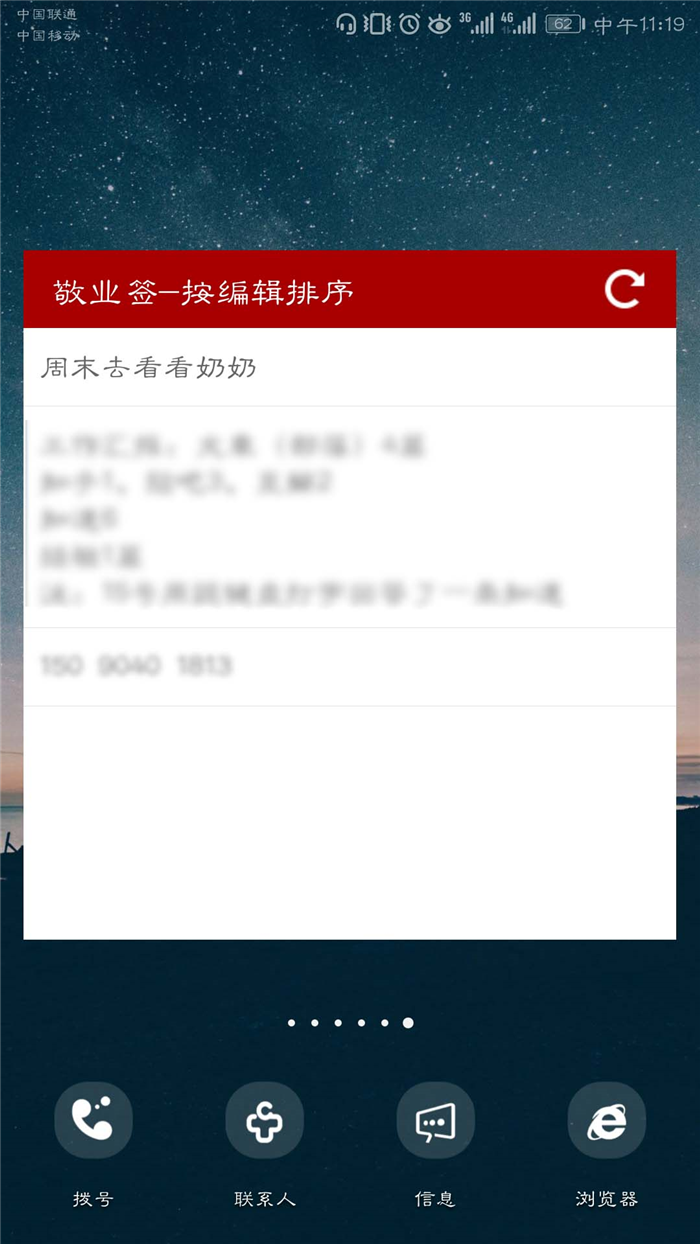
Task: Launch the 浏览器 browser
Action: point(606,1121)
